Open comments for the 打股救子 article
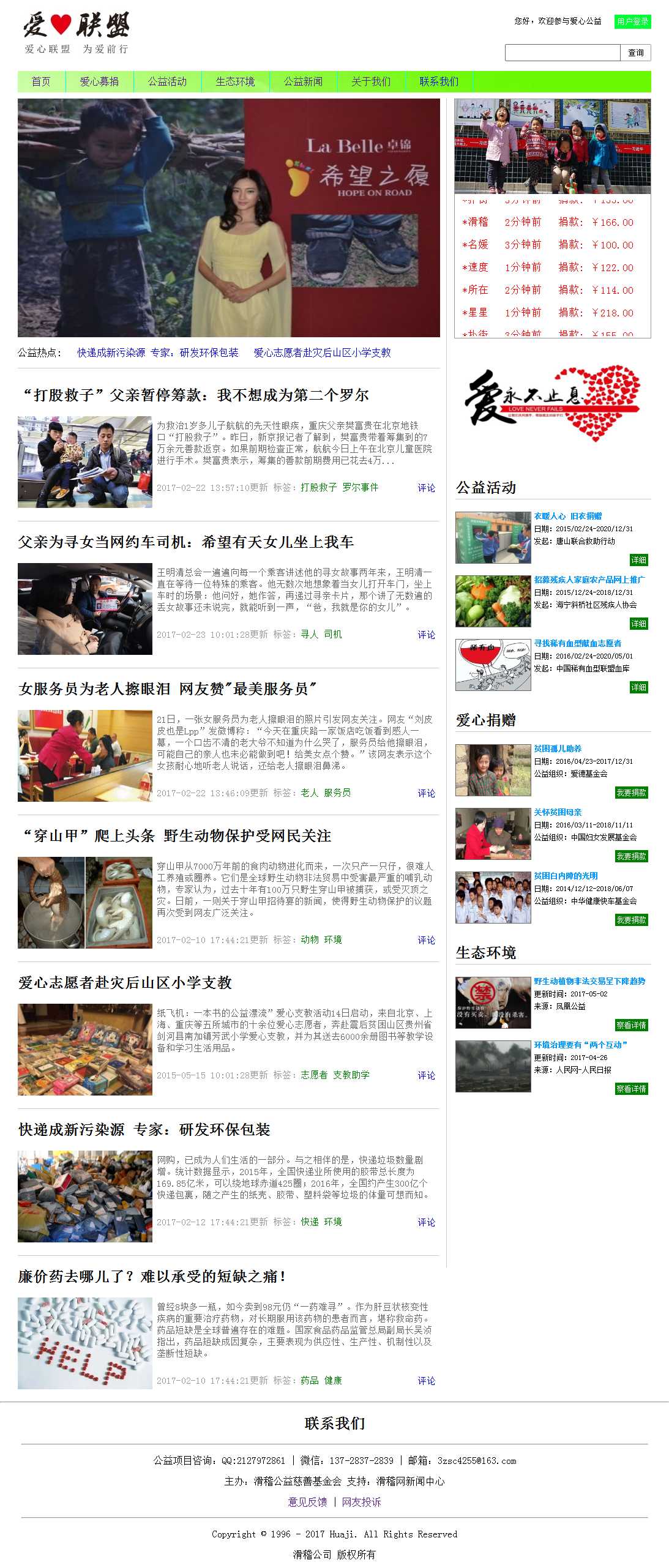 (x=426, y=488)
